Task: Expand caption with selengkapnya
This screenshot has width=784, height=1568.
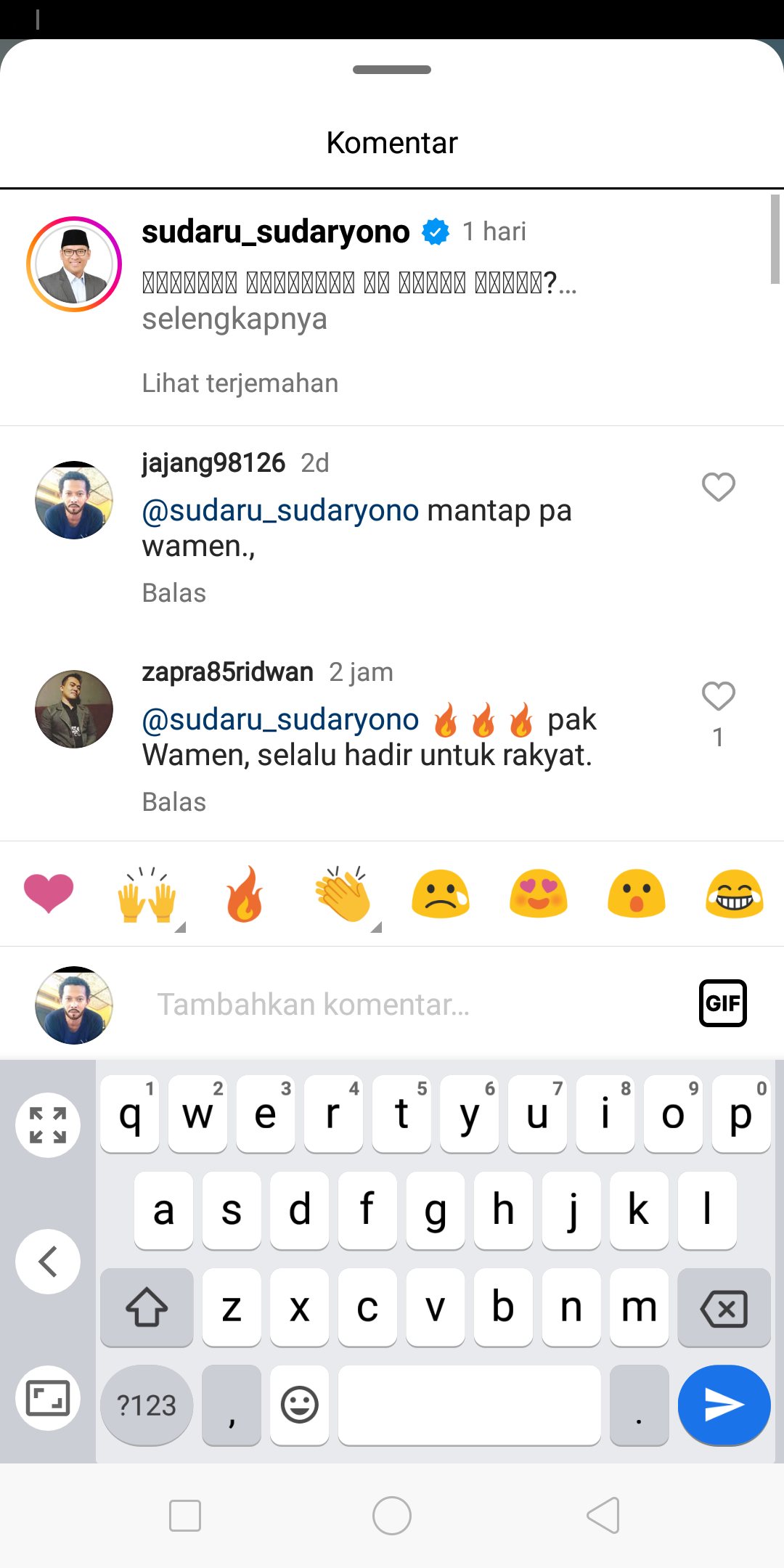Action: tap(234, 319)
